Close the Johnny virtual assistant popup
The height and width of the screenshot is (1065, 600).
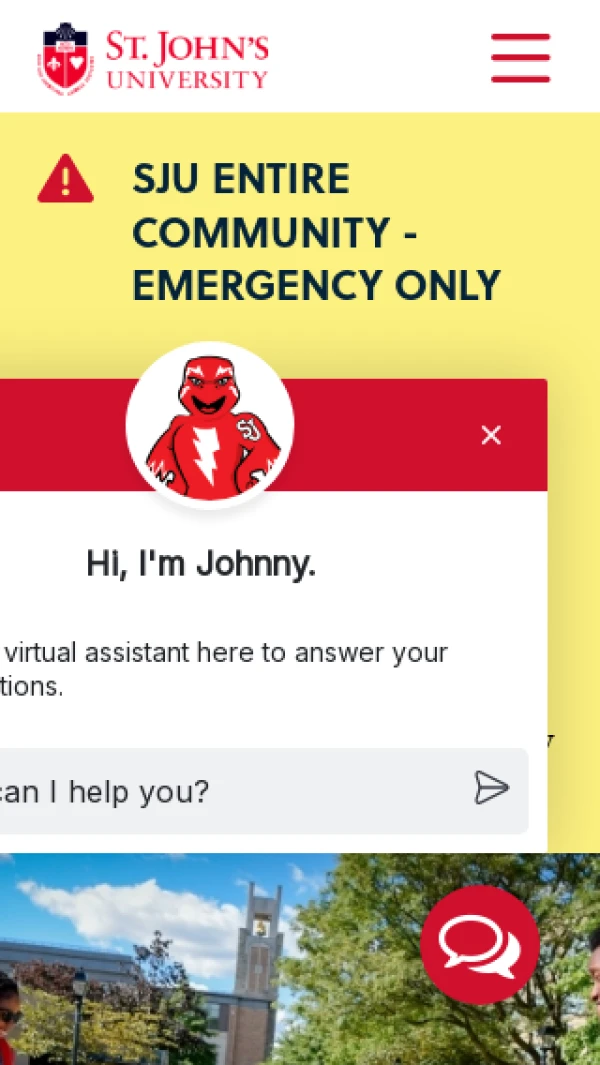[x=490, y=435]
